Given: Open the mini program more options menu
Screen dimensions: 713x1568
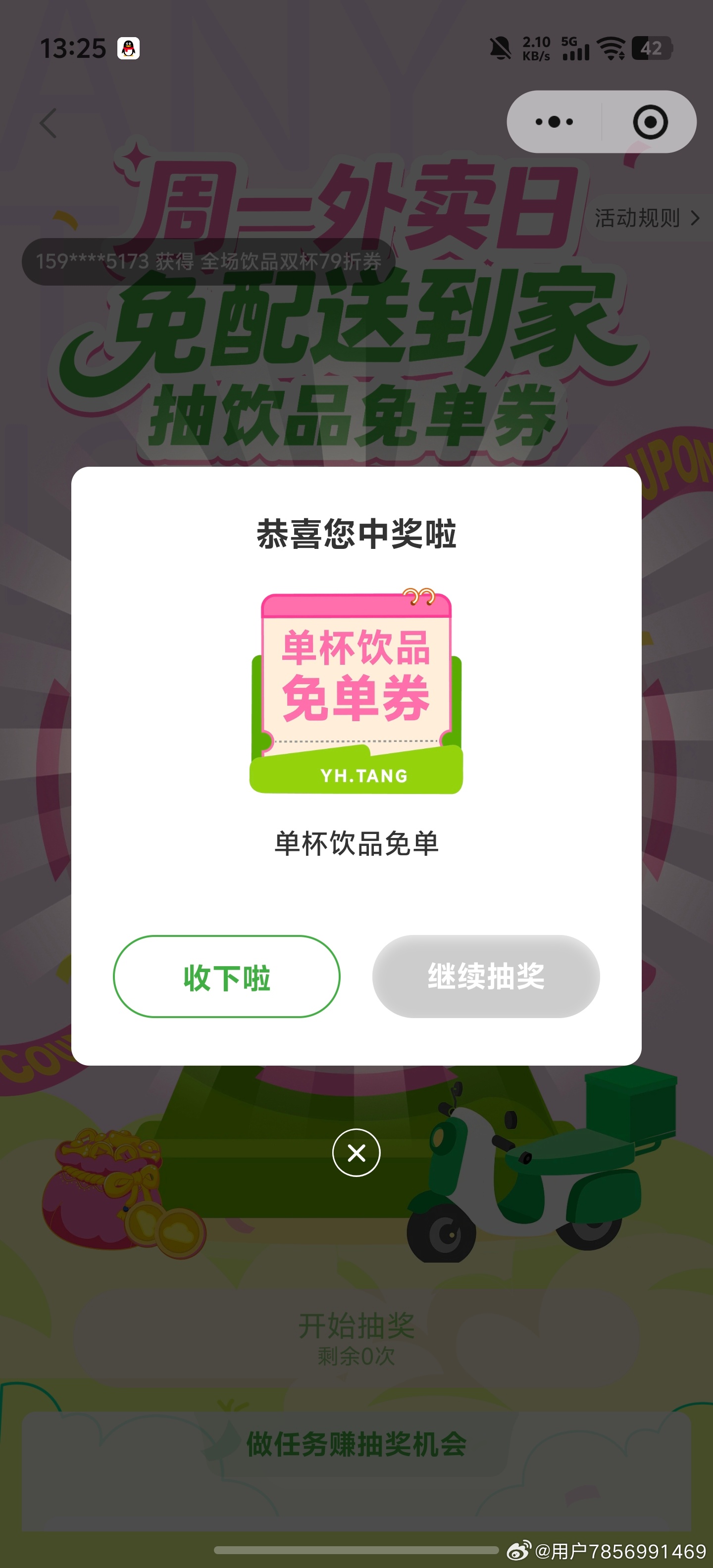Looking at the screenshot, I should coord(554,122).
